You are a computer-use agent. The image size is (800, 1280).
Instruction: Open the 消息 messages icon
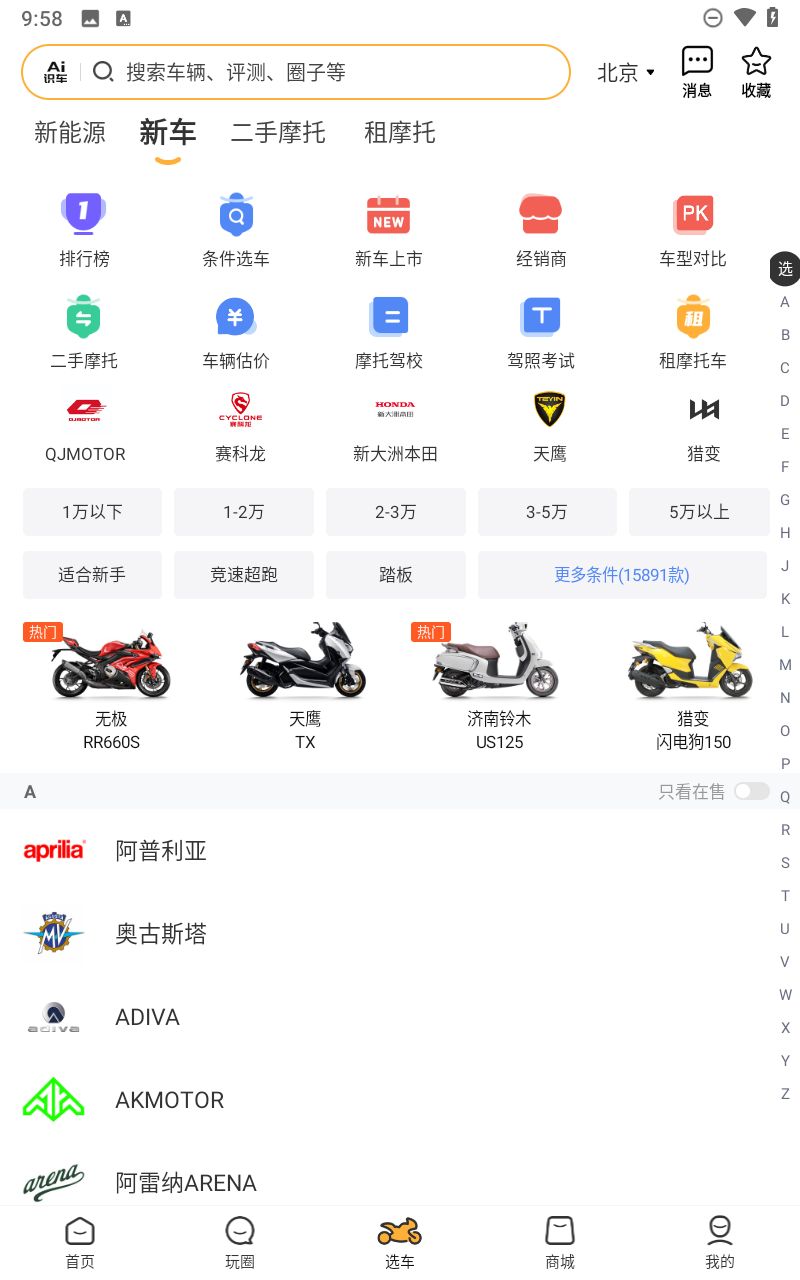[x=697, y=72]
